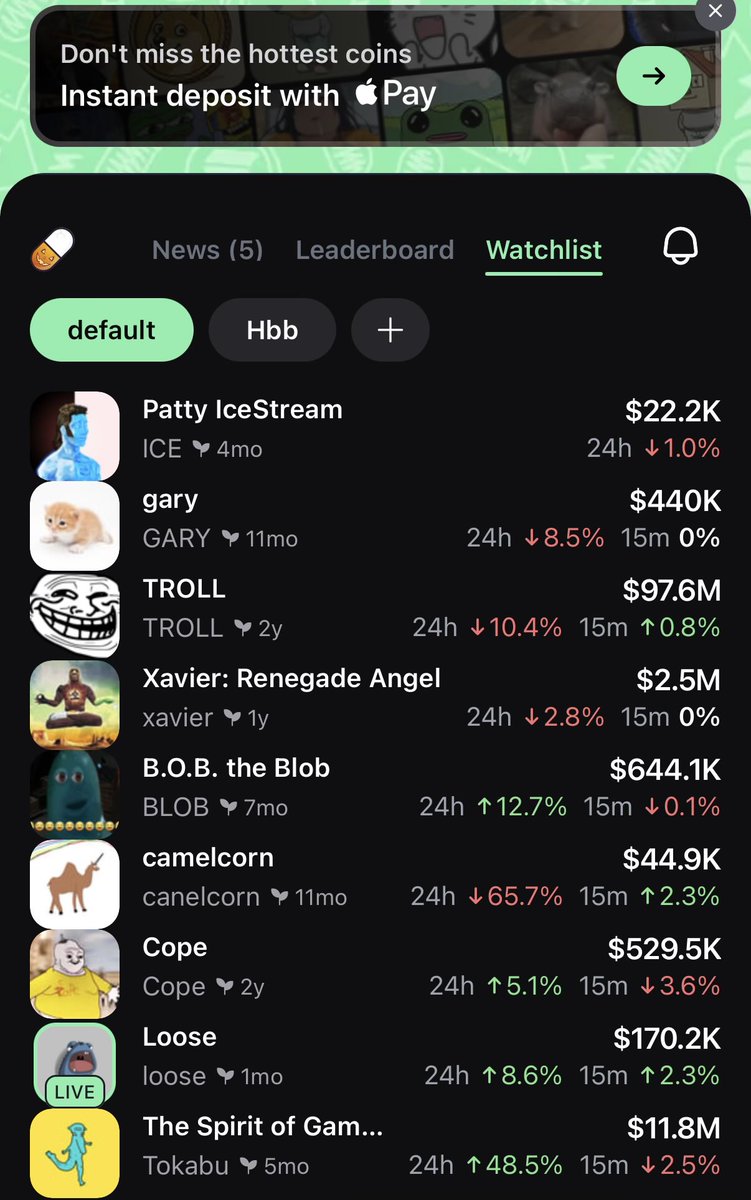The width and height of the screenshot is (751, 1200).
Task: Open Xavier: Renegade Angel coin
Action: (x=375, y=697)
